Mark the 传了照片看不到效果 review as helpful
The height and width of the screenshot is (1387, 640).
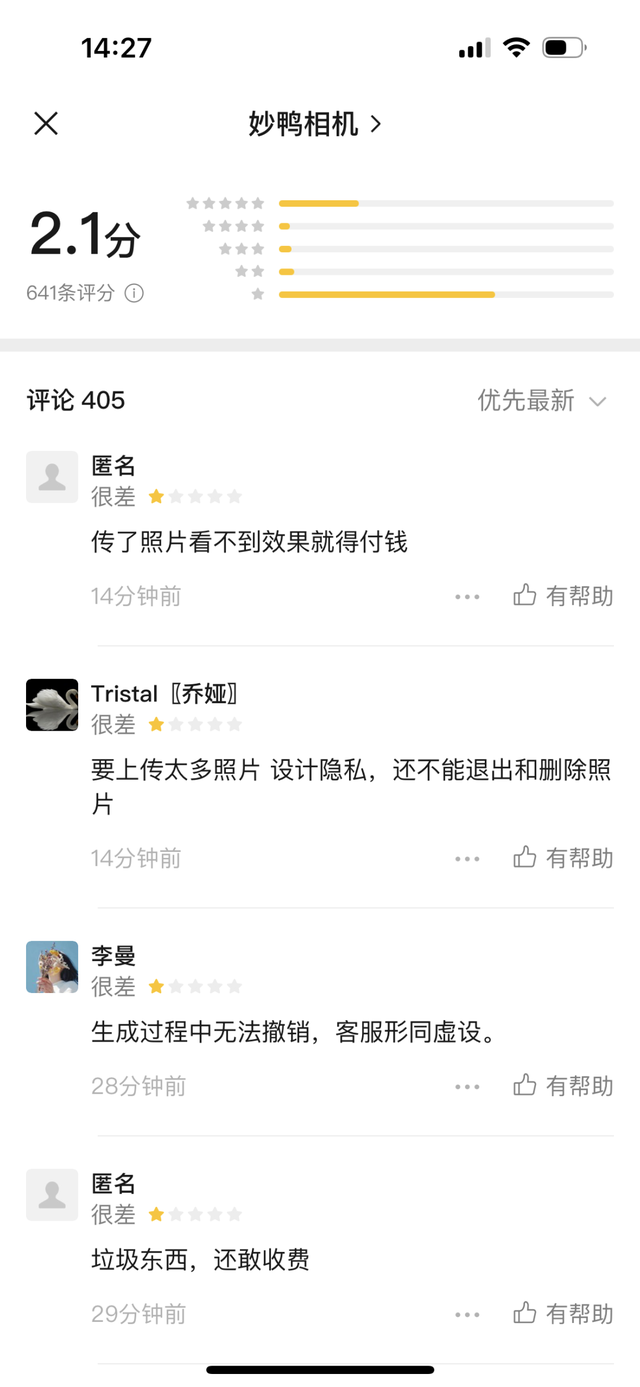pos(563,596)
